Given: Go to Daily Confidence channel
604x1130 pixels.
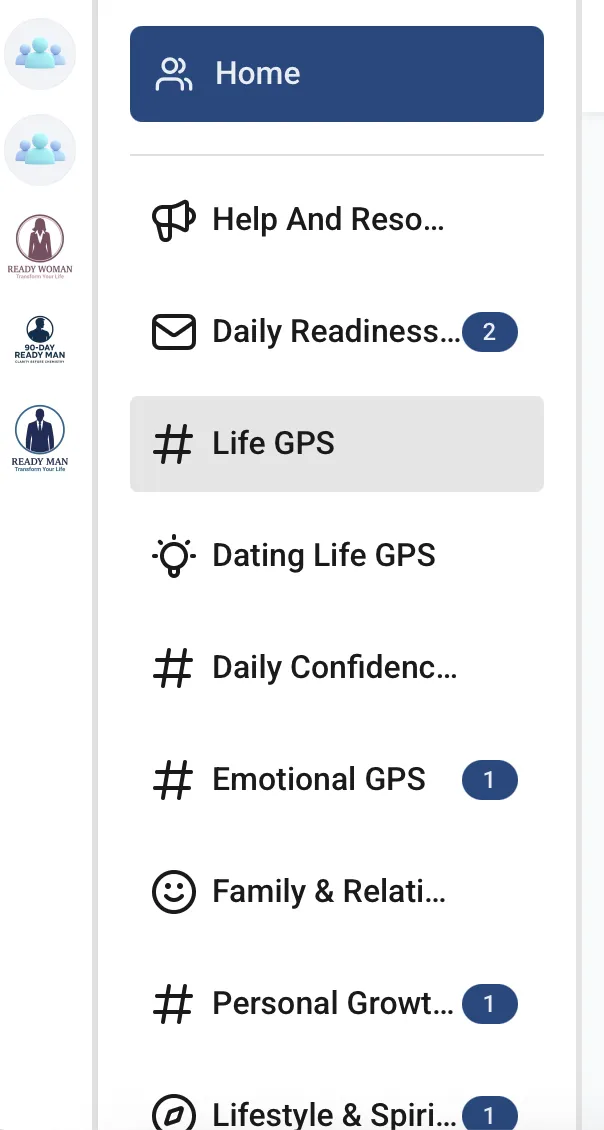Looking at the screenshot, I should pyautogui.click(x=334, y=668).
